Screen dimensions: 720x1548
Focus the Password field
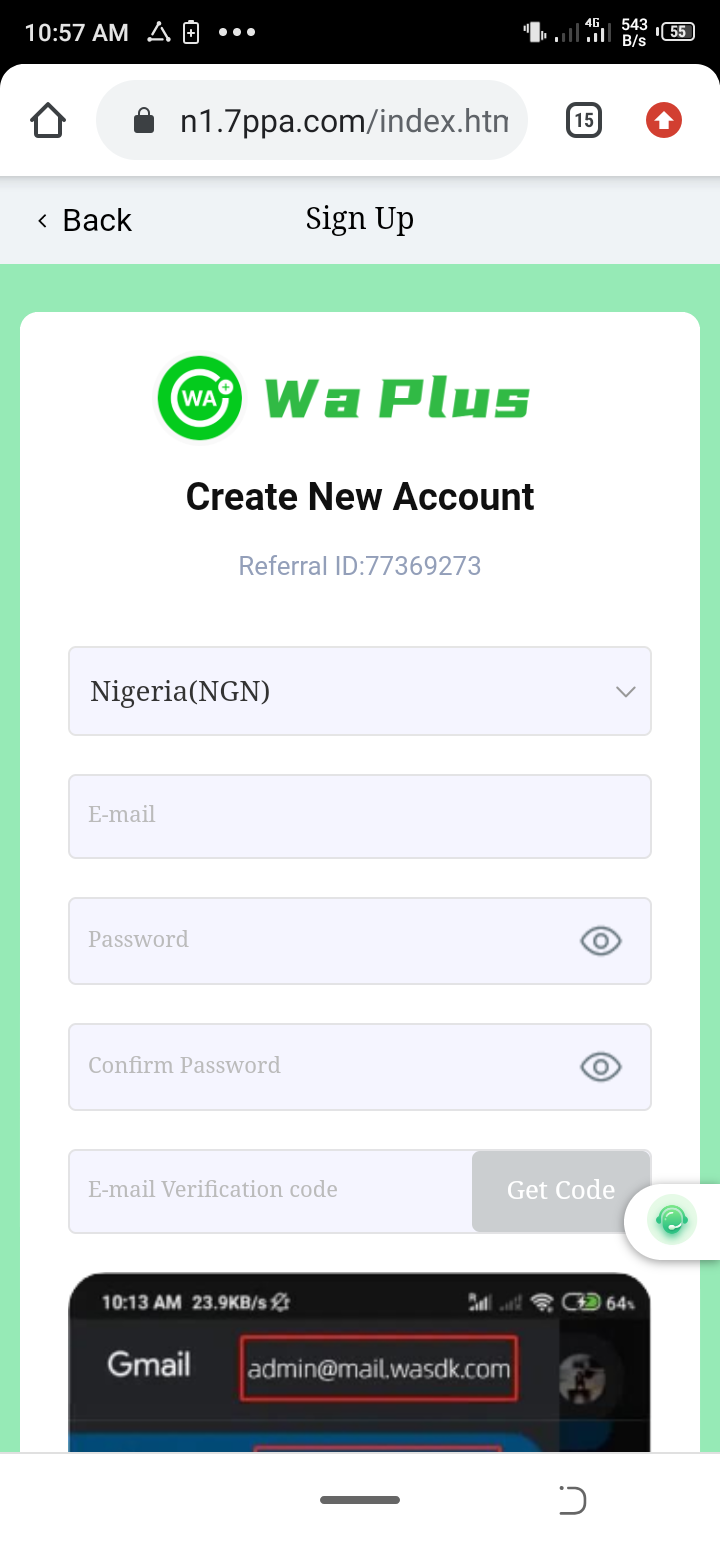(320, 940)
